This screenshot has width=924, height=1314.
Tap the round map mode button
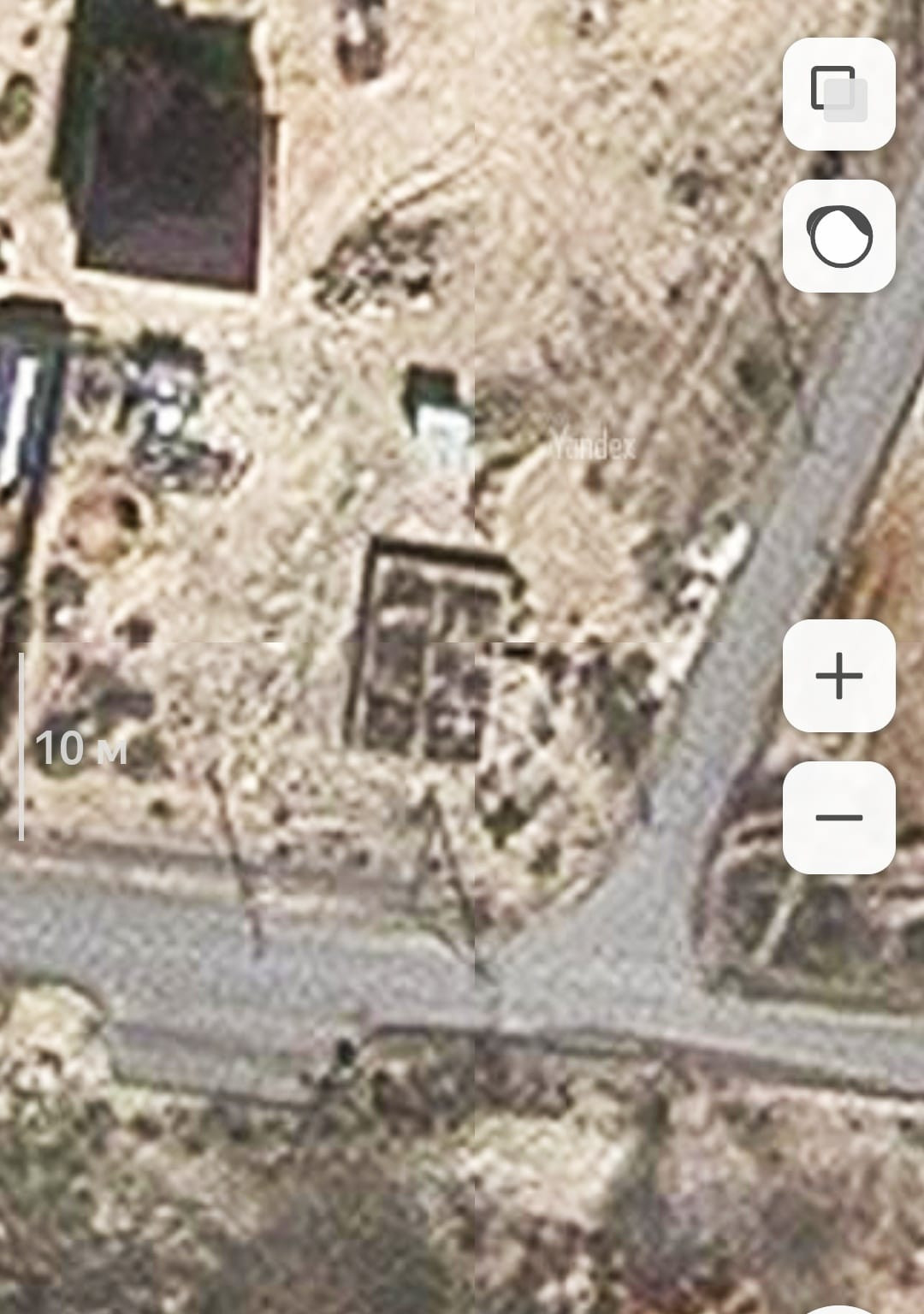coord(838,236)
